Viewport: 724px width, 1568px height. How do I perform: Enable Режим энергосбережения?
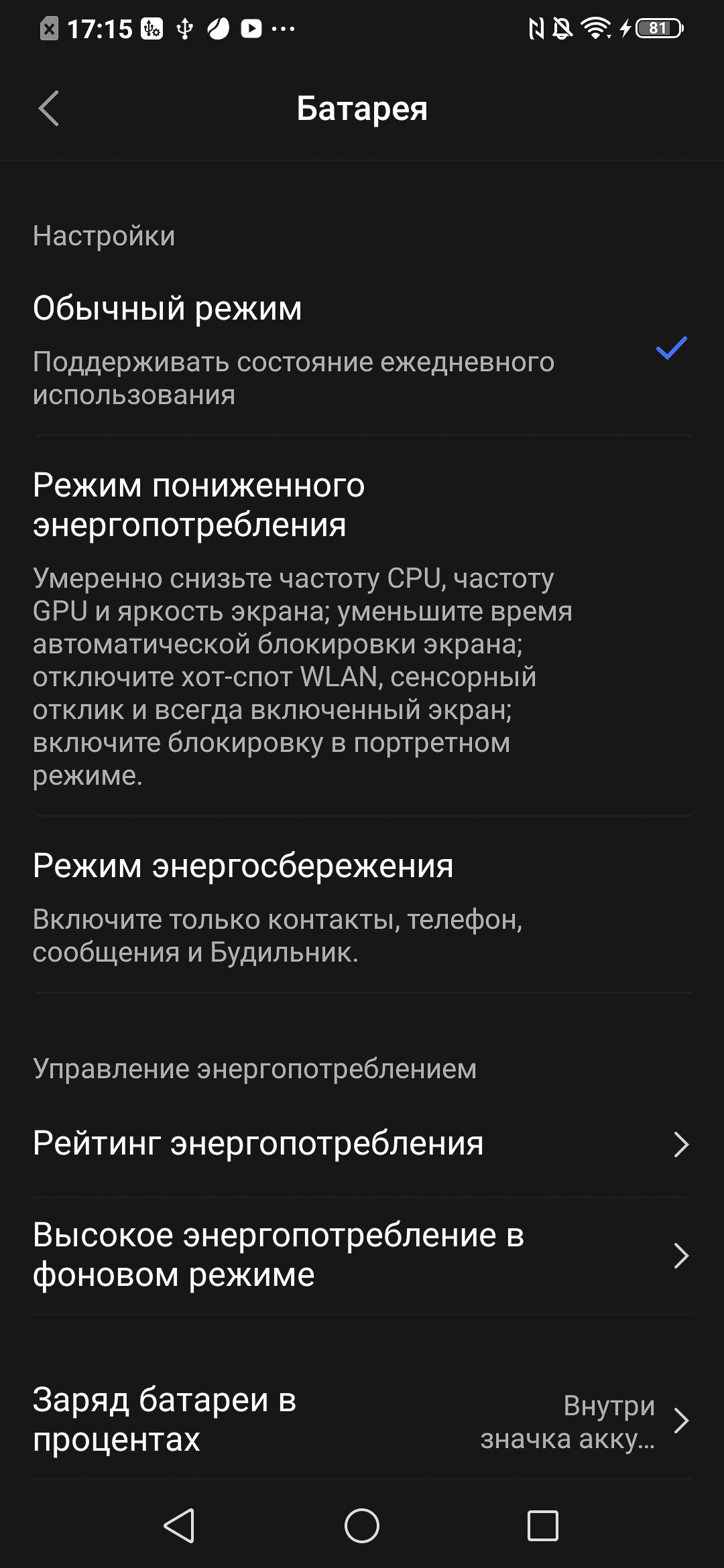click(x=362, y=905)
